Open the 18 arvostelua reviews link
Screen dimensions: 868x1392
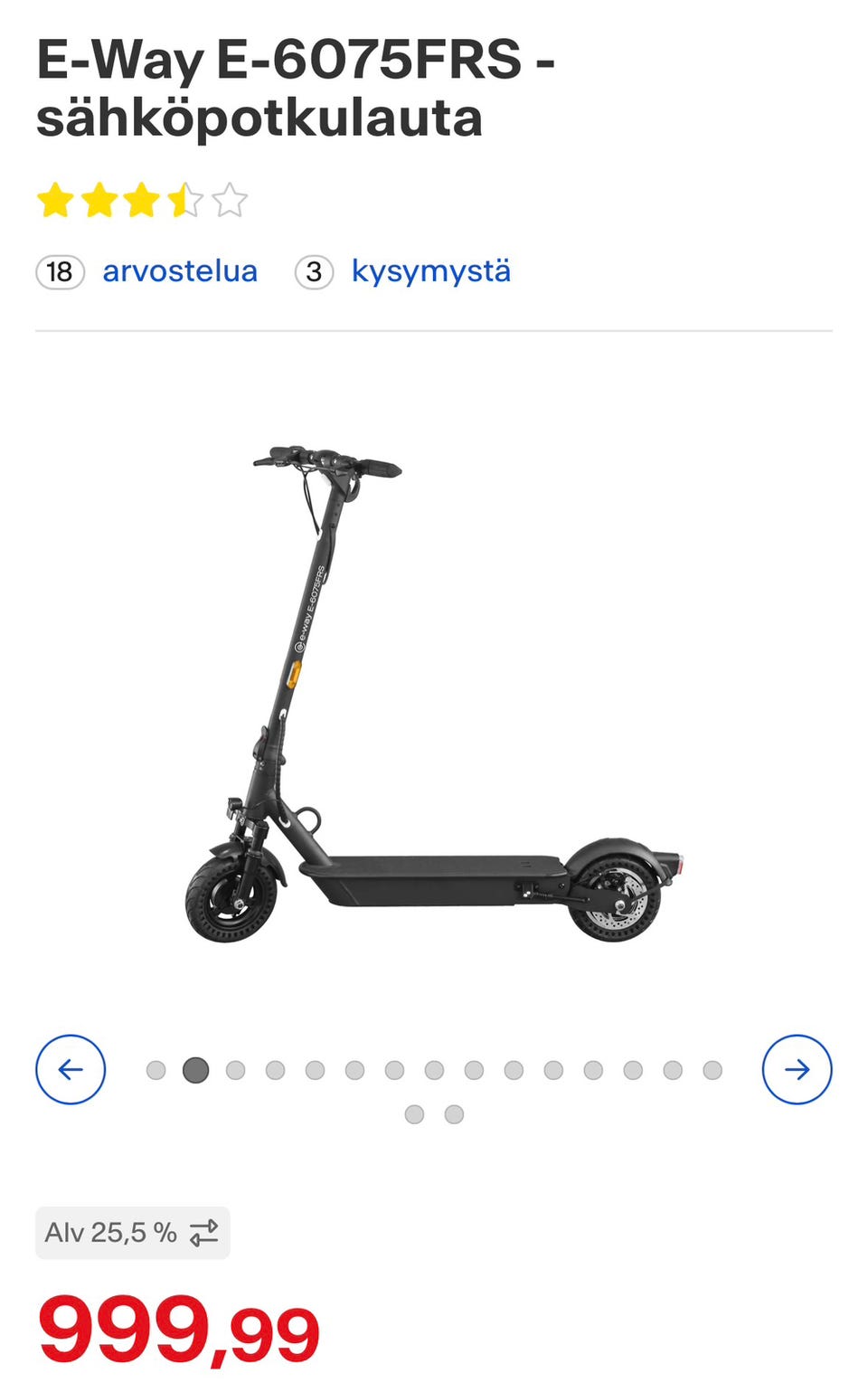tap(179, 271)
